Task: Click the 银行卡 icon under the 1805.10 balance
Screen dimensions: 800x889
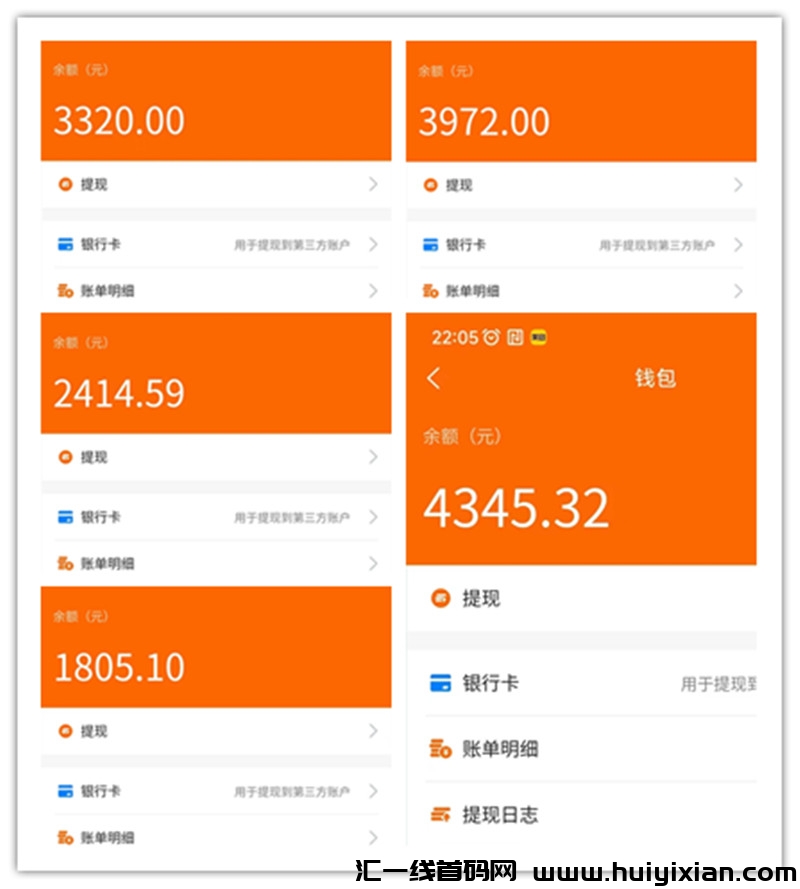Action: point(64,791)
